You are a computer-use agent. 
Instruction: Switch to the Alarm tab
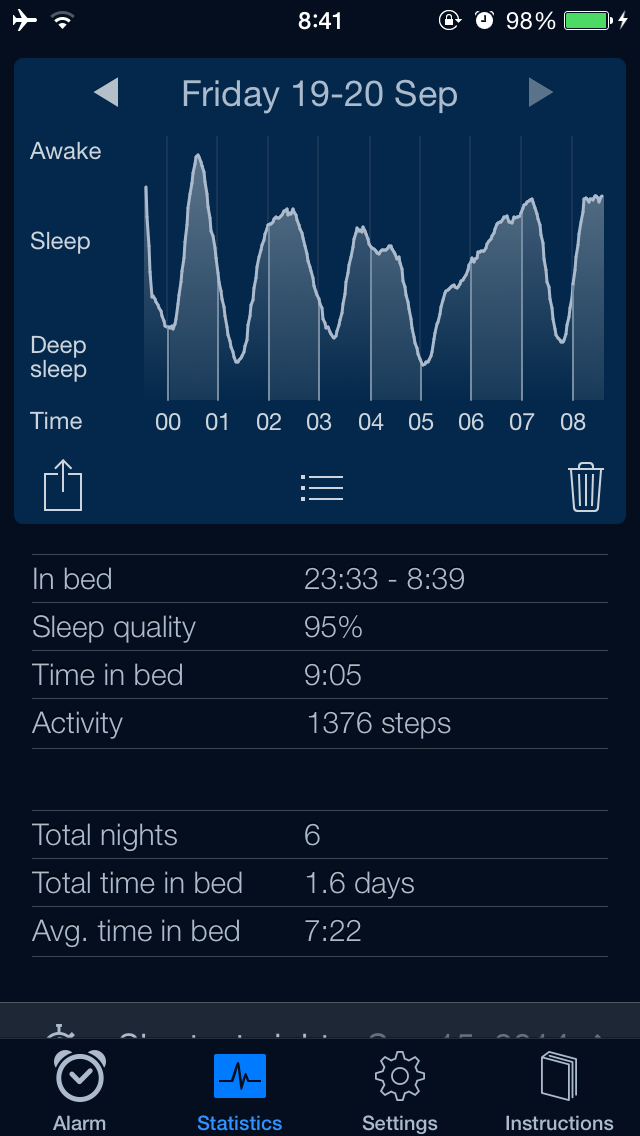80,1090
